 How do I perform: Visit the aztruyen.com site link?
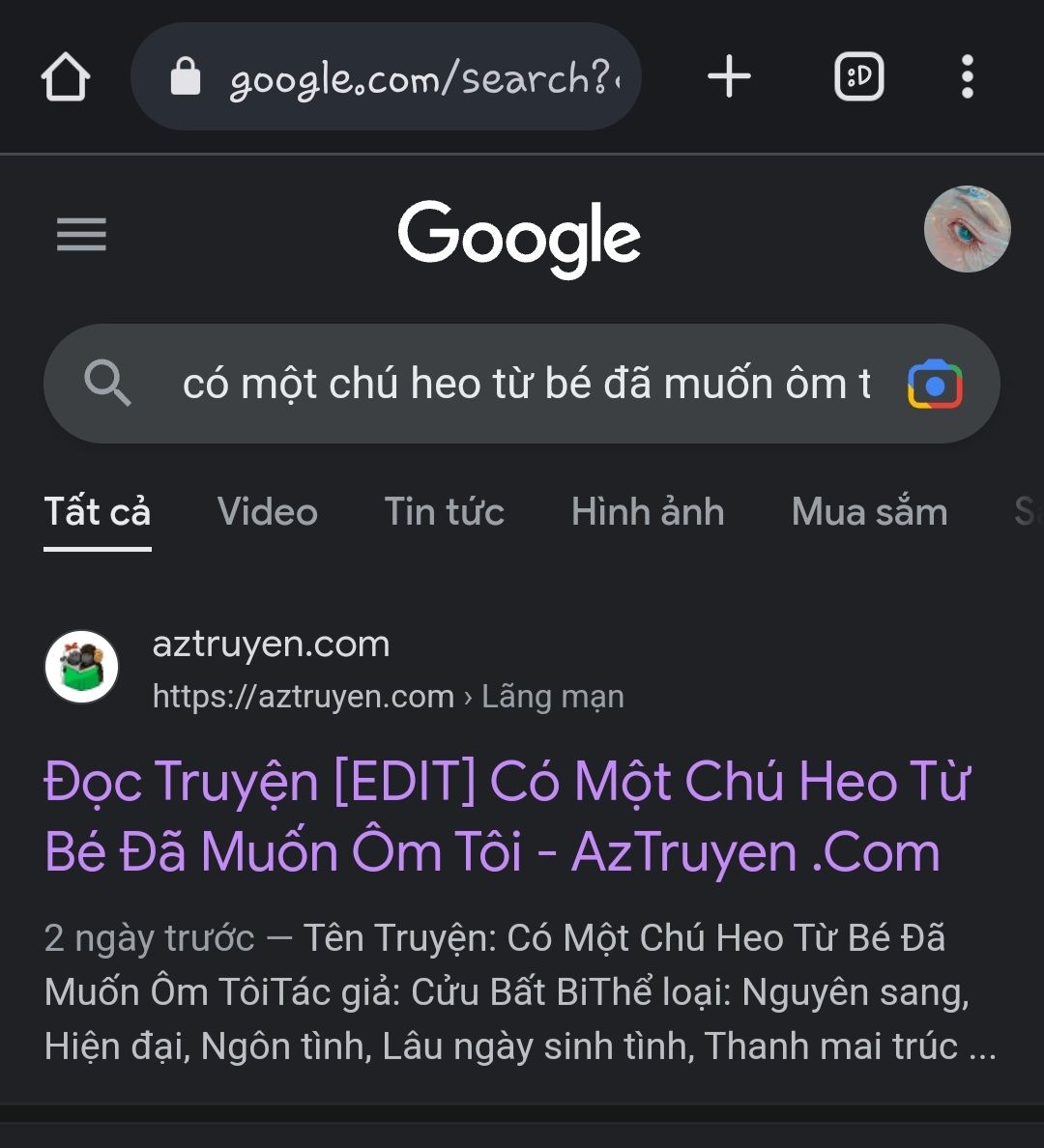pos(271,645)
